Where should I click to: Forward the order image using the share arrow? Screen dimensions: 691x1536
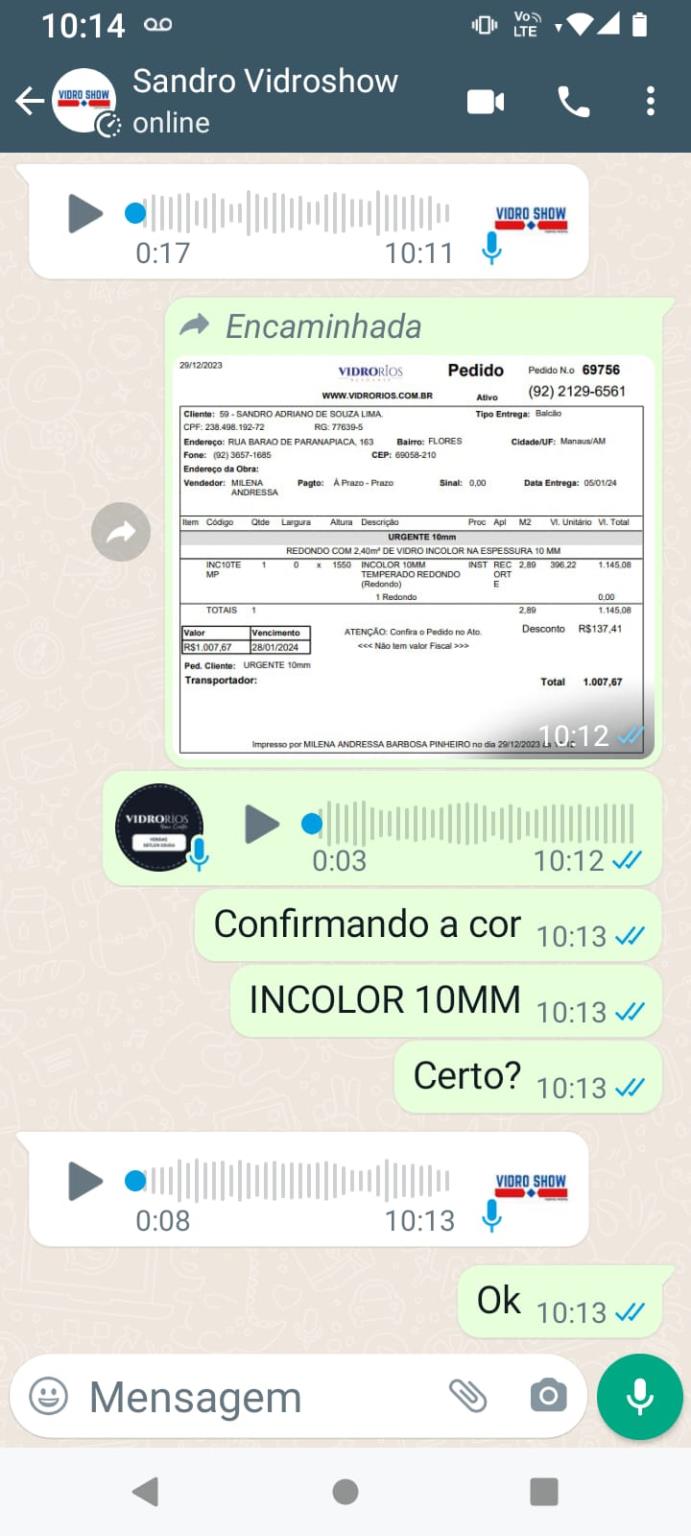coord(121,532)
